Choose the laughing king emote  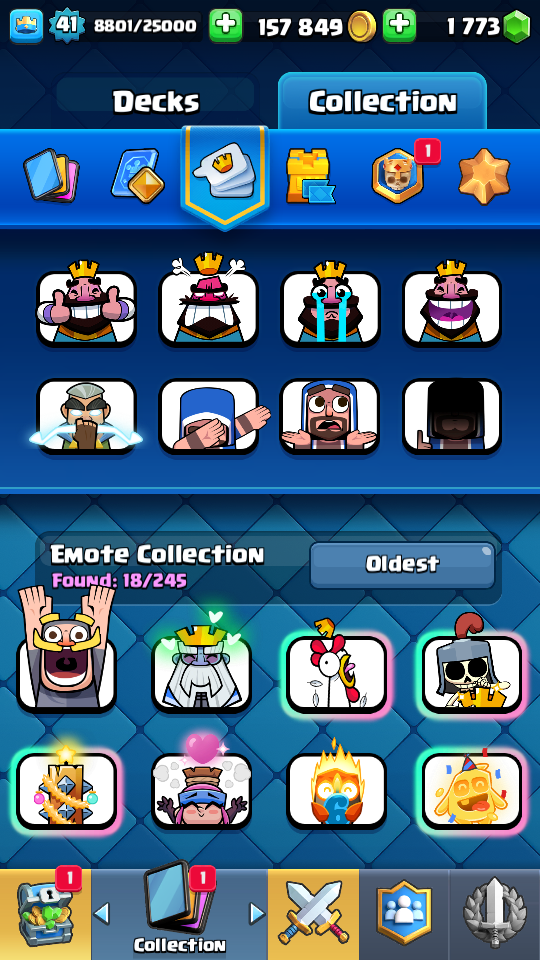452,304
